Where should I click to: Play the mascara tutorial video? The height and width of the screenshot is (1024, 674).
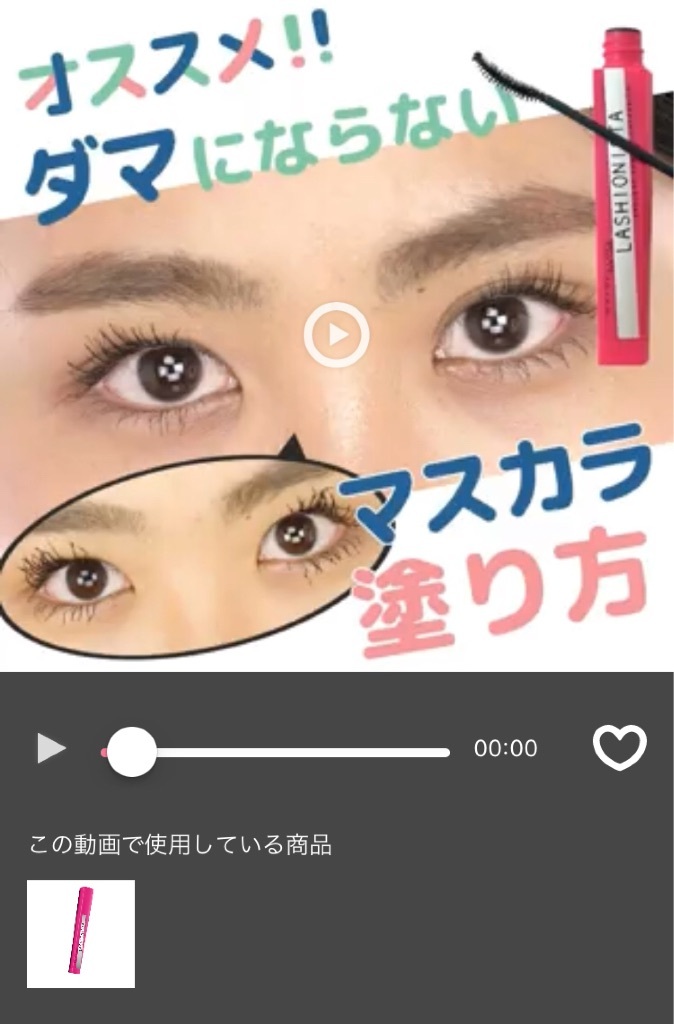coord(337,335)
